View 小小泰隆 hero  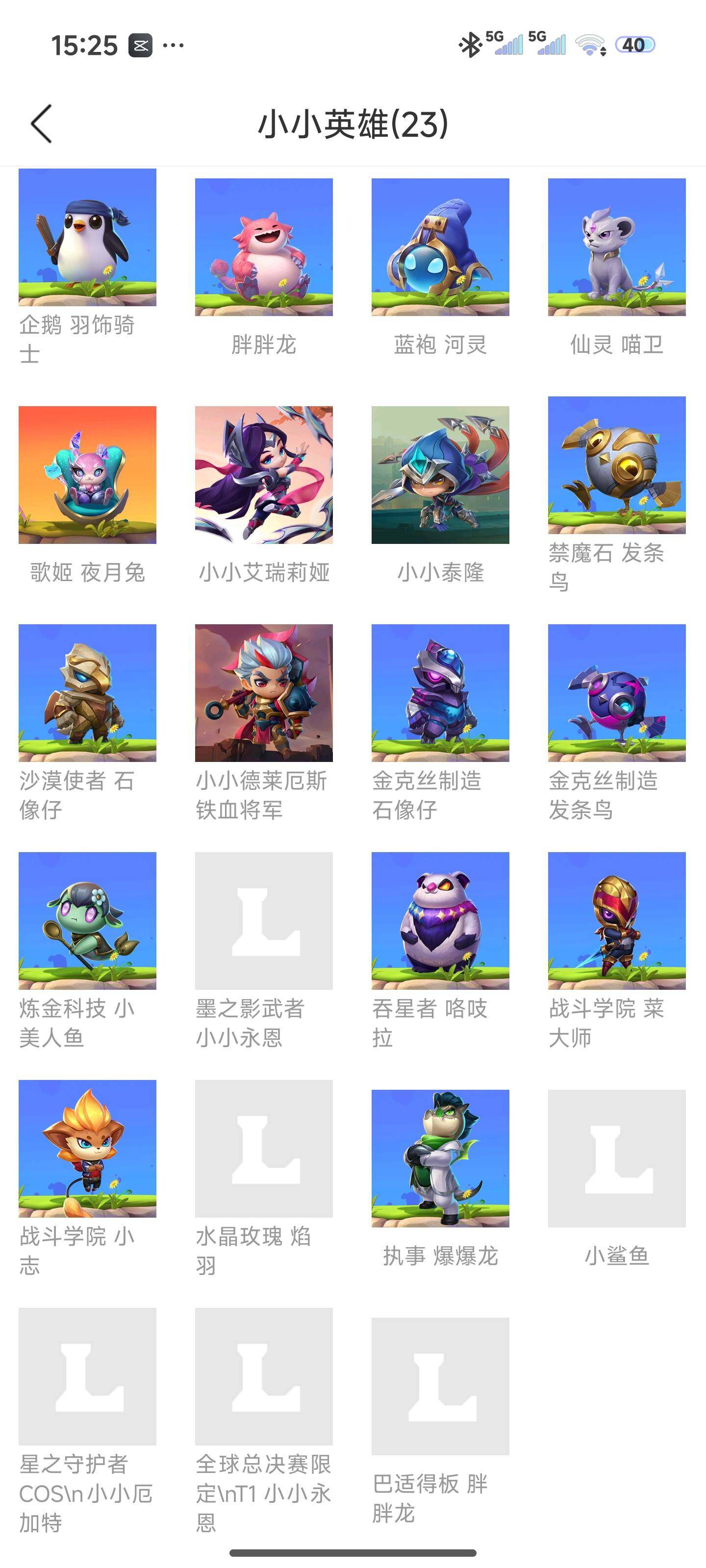point(440,475)
